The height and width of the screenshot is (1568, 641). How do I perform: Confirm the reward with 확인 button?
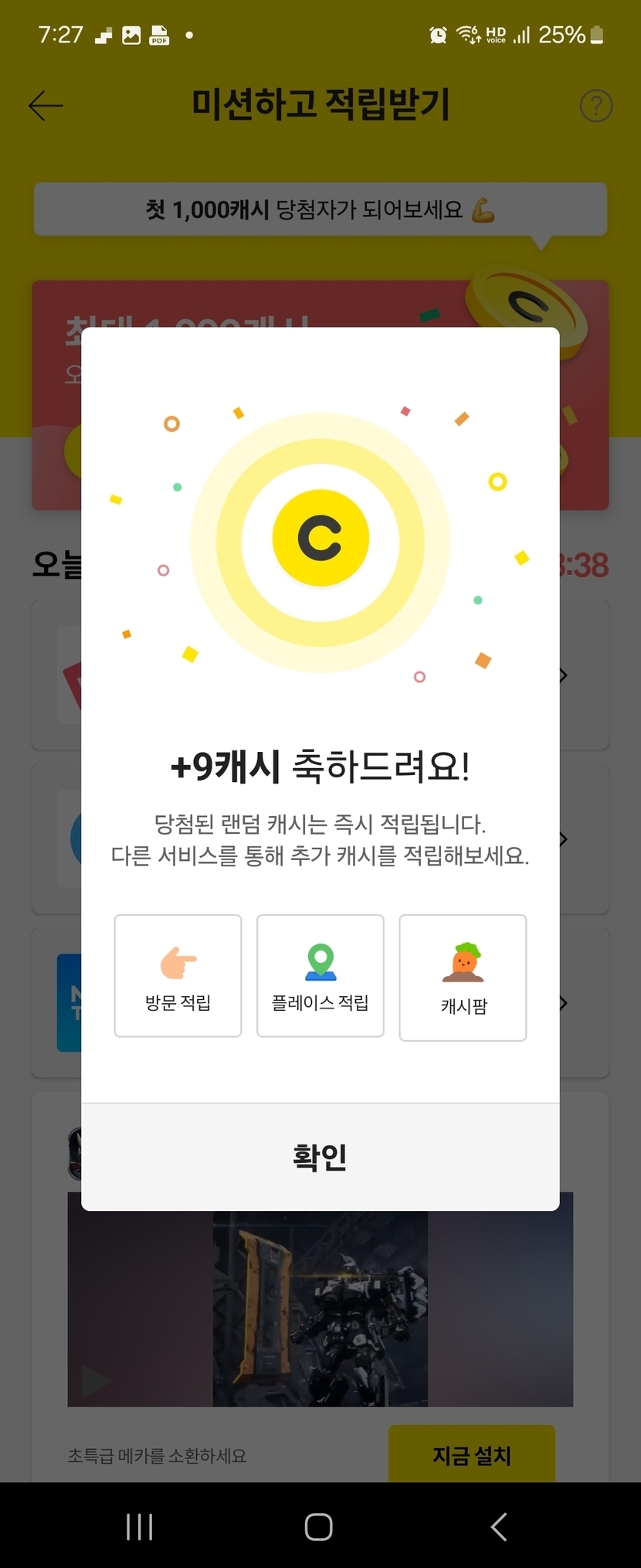tap(320, 1157)
